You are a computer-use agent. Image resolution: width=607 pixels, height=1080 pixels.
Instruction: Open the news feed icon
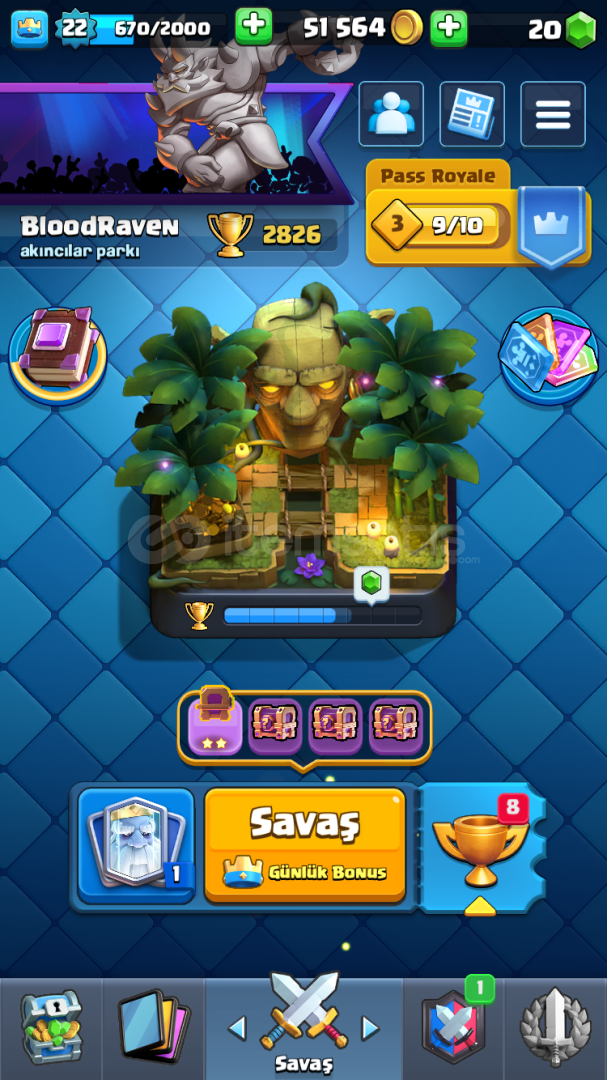(x=471, y=114)
